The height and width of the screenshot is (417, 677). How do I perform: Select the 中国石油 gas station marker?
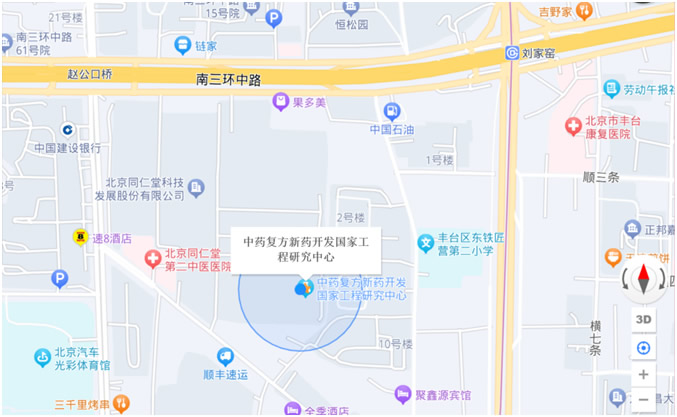[x=392, y=111]
